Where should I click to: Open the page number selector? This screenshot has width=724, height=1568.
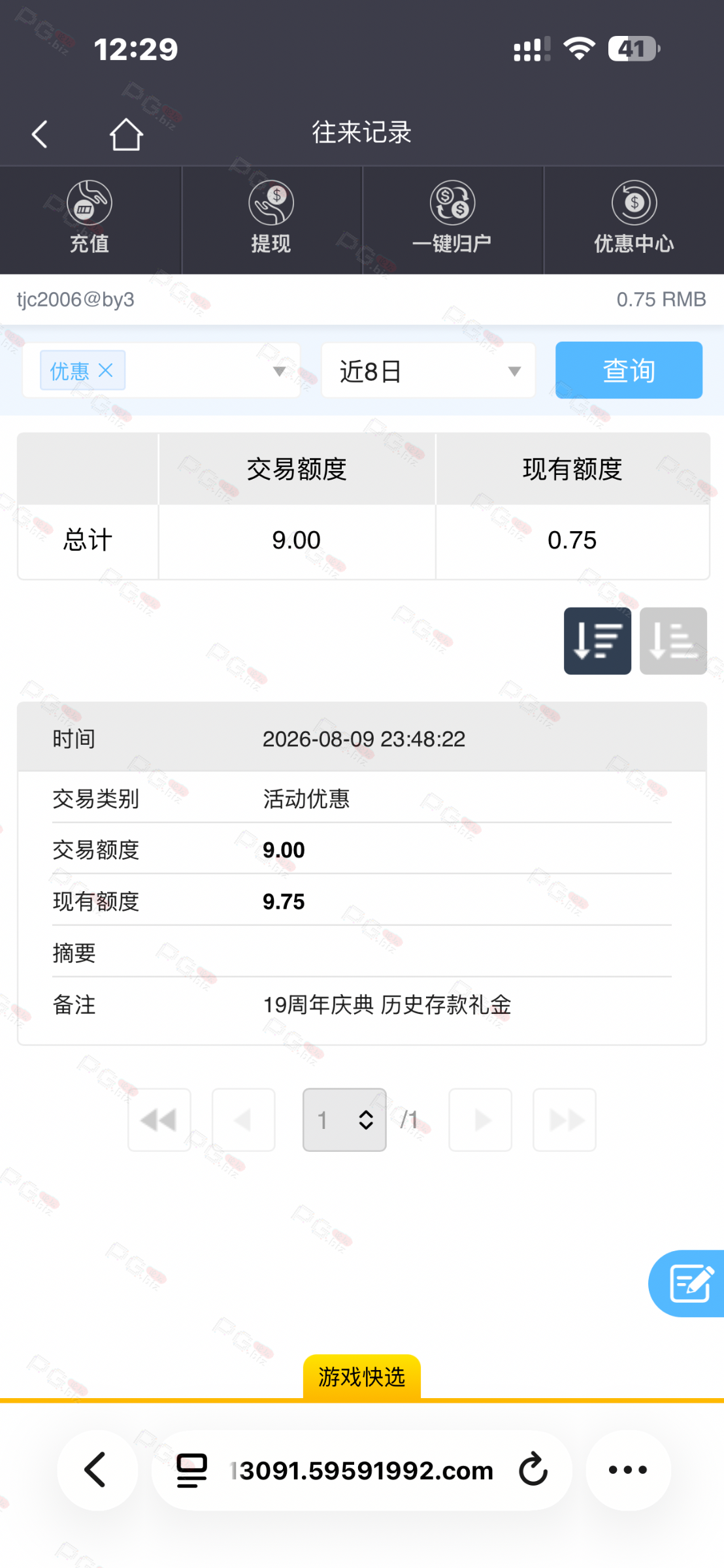[x=344, y=1120]
